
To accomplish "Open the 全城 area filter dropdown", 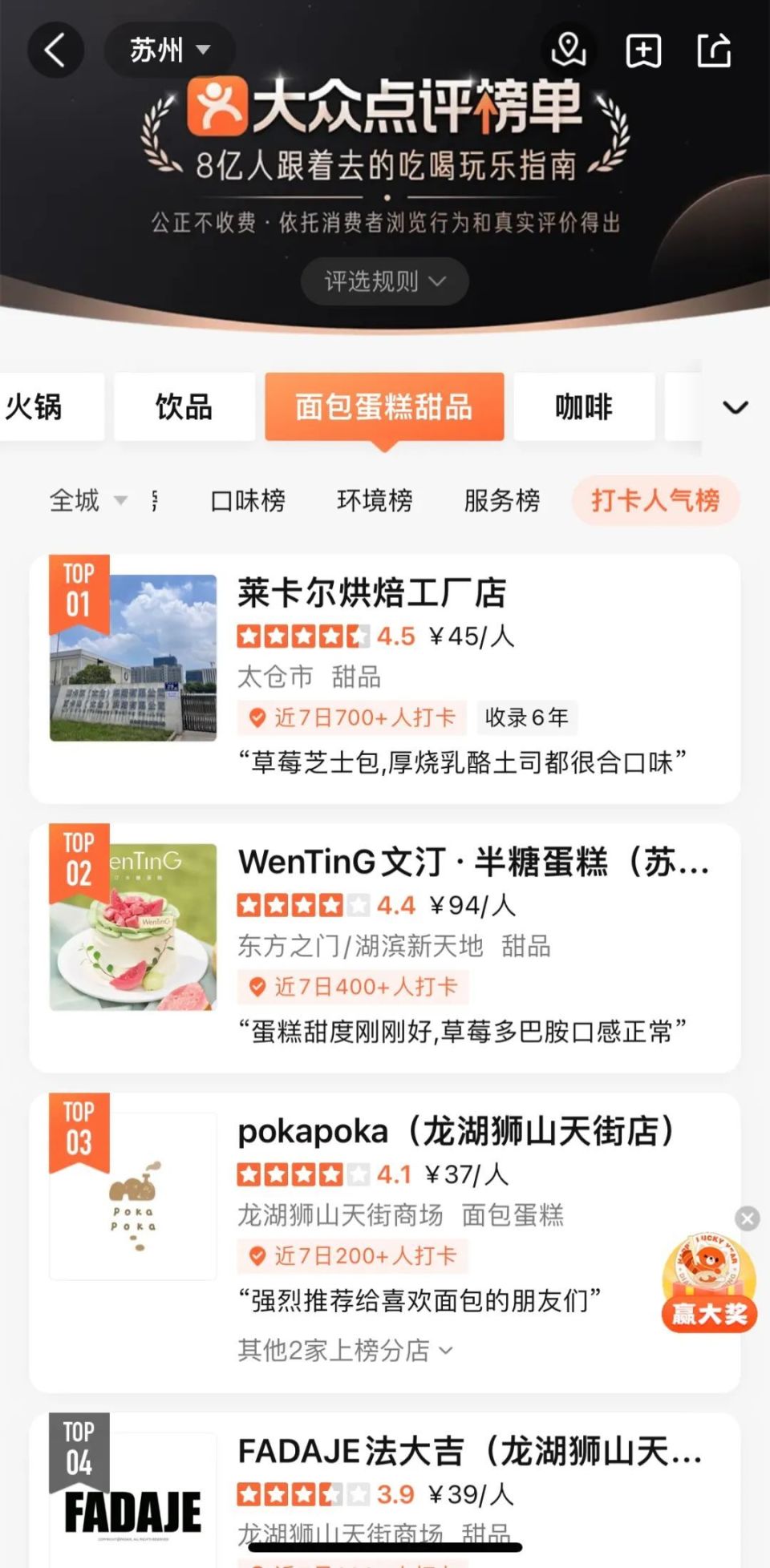I will point(84,500).
